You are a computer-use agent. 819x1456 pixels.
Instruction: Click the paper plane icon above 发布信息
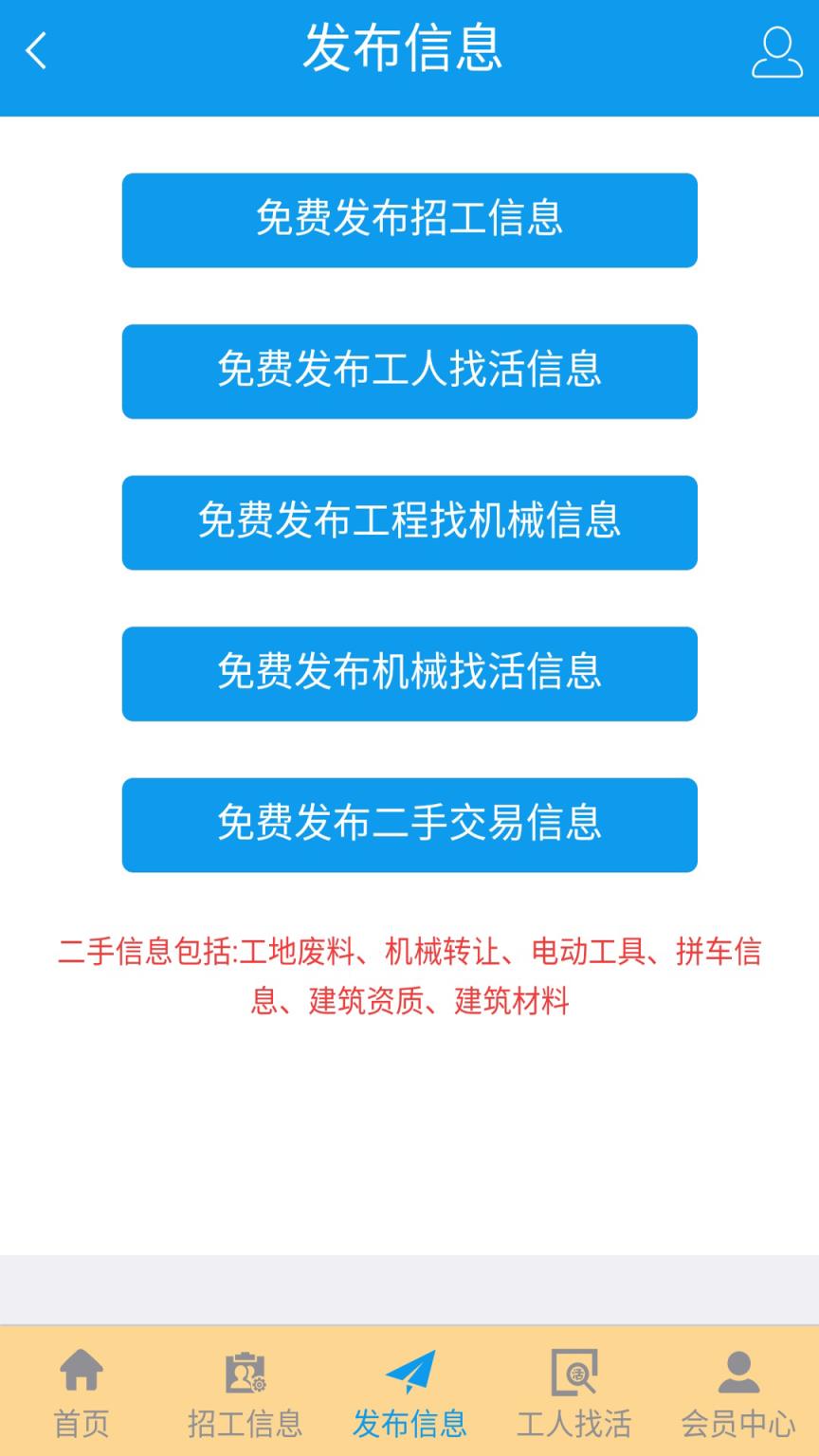coord(409,1369)
